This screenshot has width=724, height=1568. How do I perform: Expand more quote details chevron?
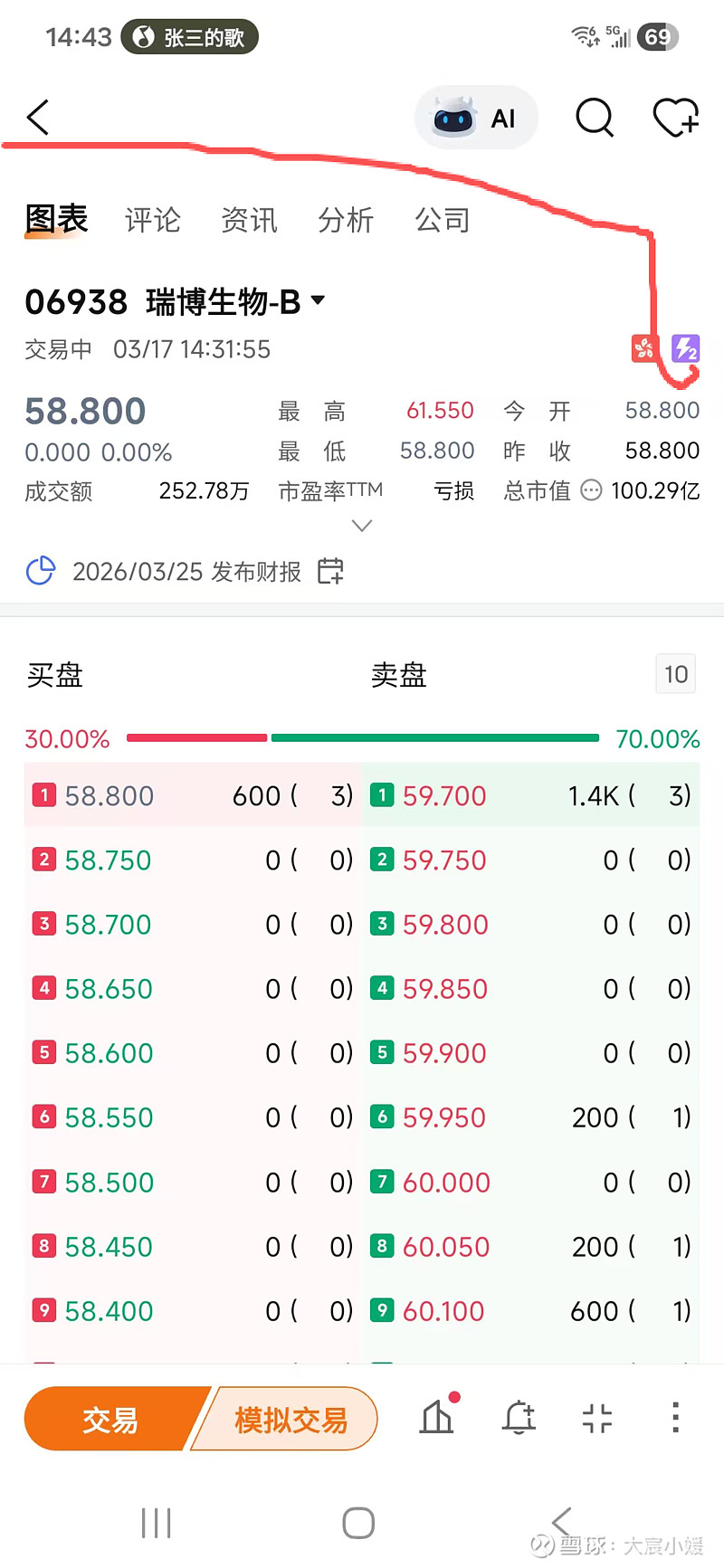click(362, 526)
